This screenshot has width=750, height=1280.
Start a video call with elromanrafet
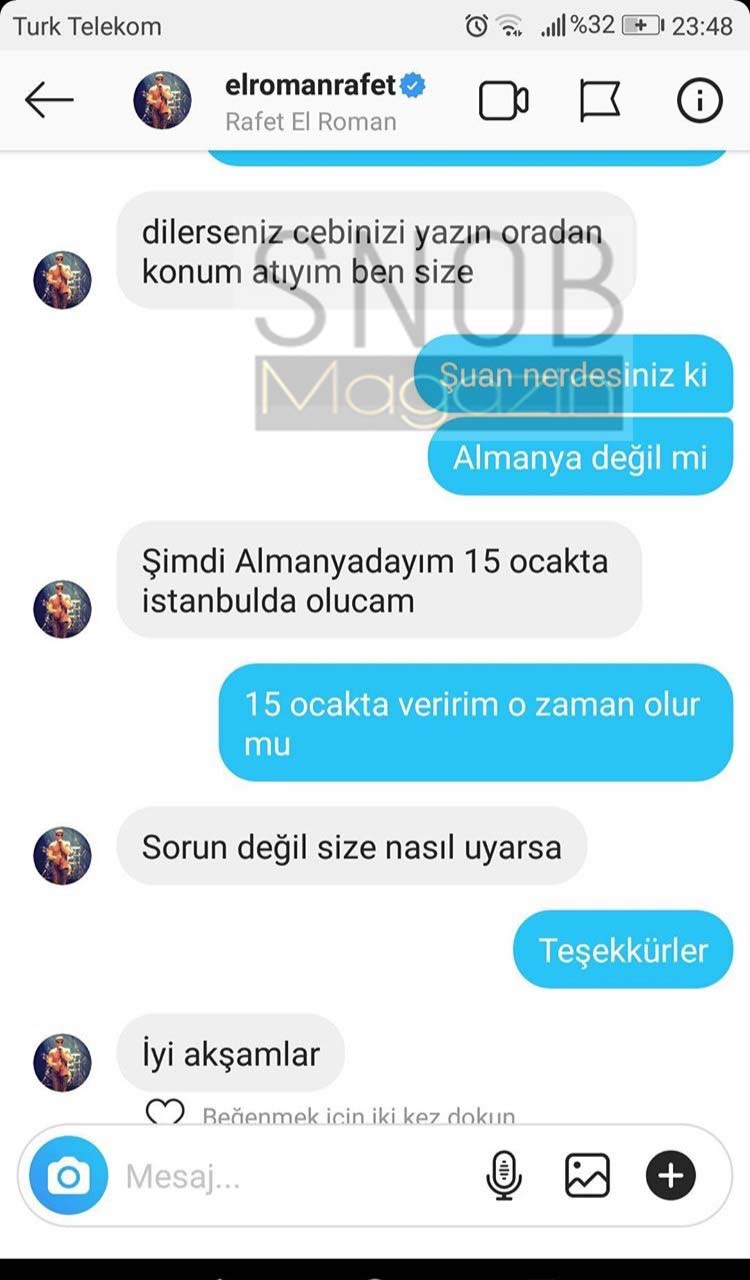(x=503, y=101)
